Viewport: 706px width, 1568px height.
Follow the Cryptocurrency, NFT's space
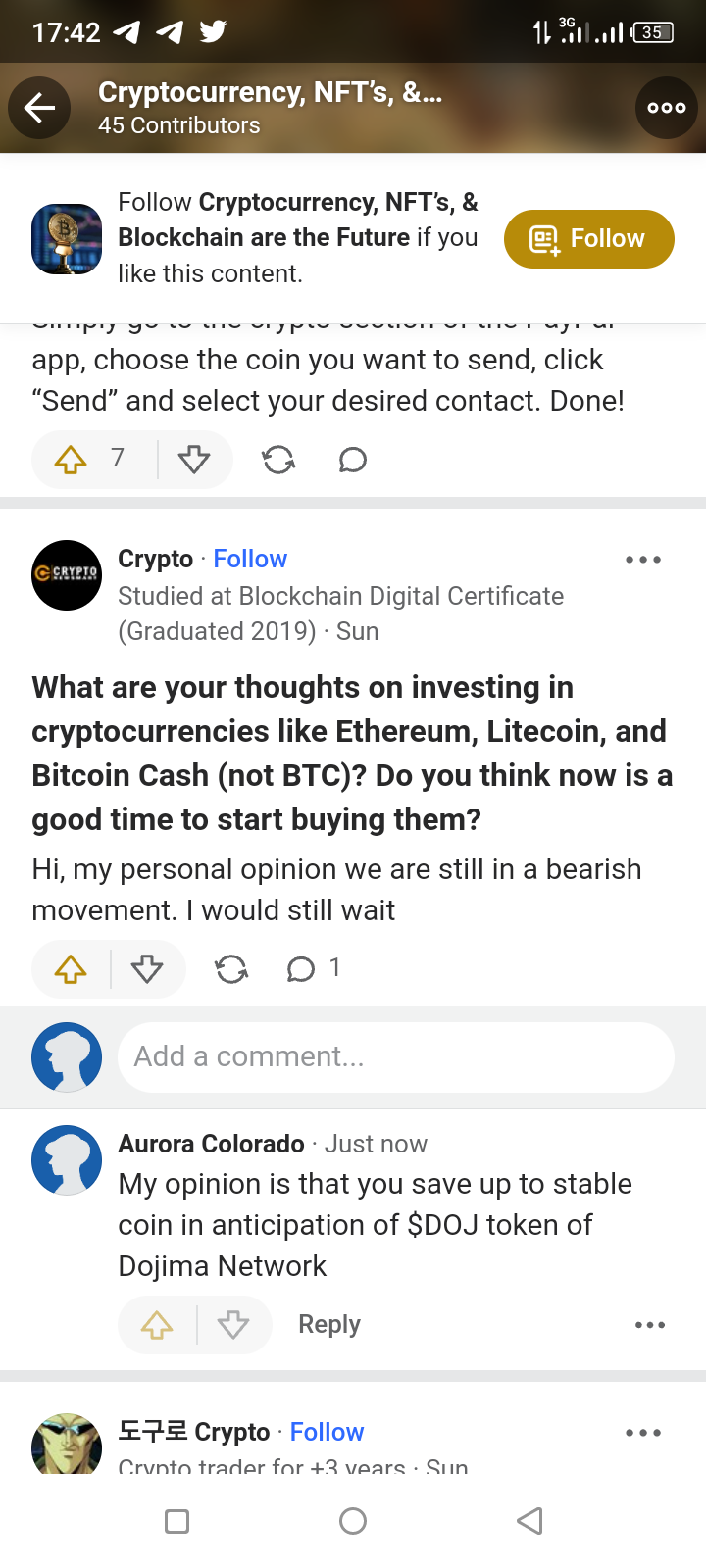pyautogui.click(x=588, y=239)
